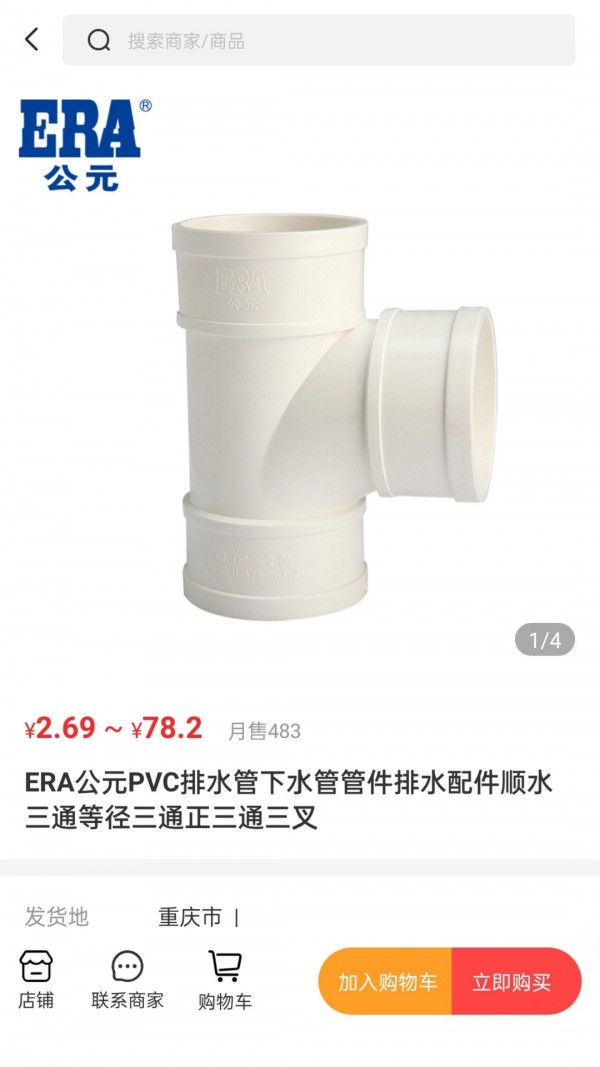Open the 搜索商家/商品 search box
Image resolution: width=600 pixels, height=1067 pixels.
point(318,41)
